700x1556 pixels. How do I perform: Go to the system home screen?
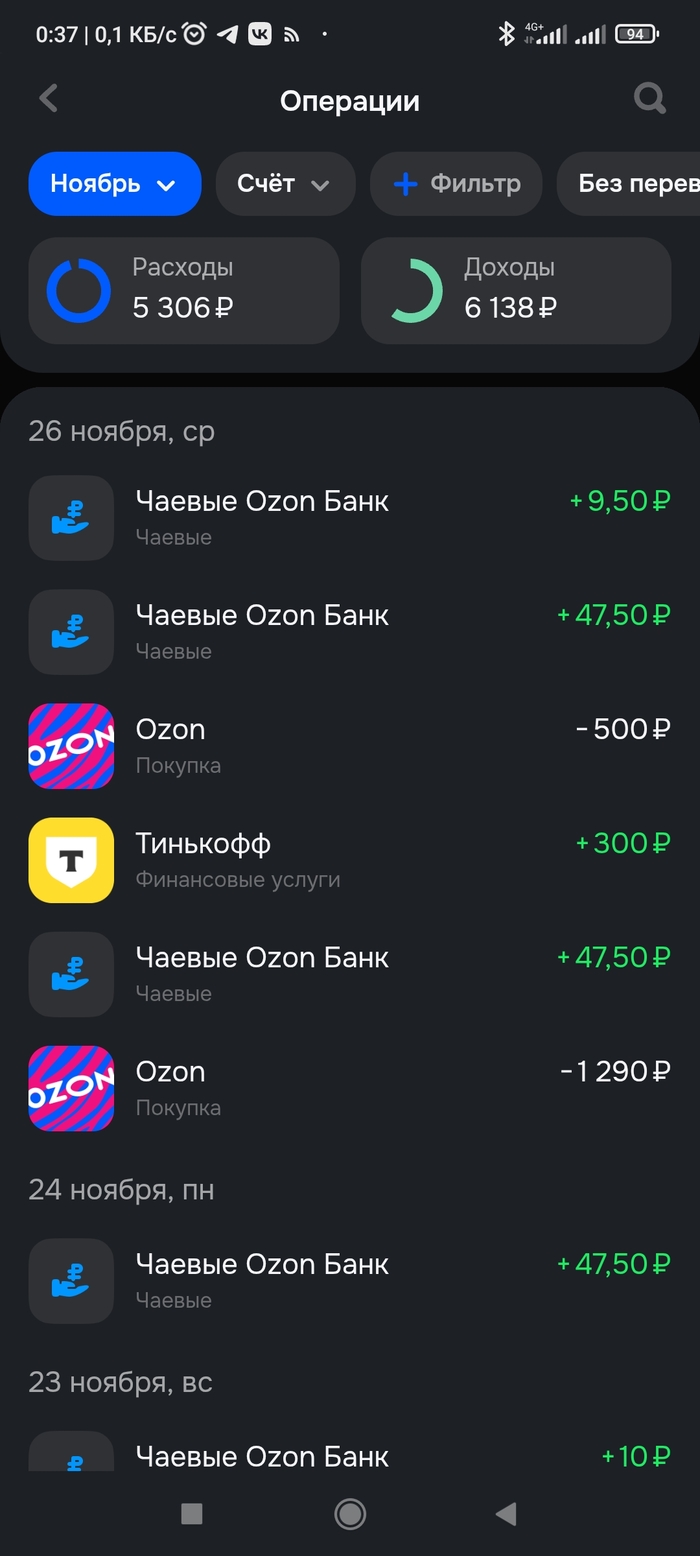[x=350, y=1514]
